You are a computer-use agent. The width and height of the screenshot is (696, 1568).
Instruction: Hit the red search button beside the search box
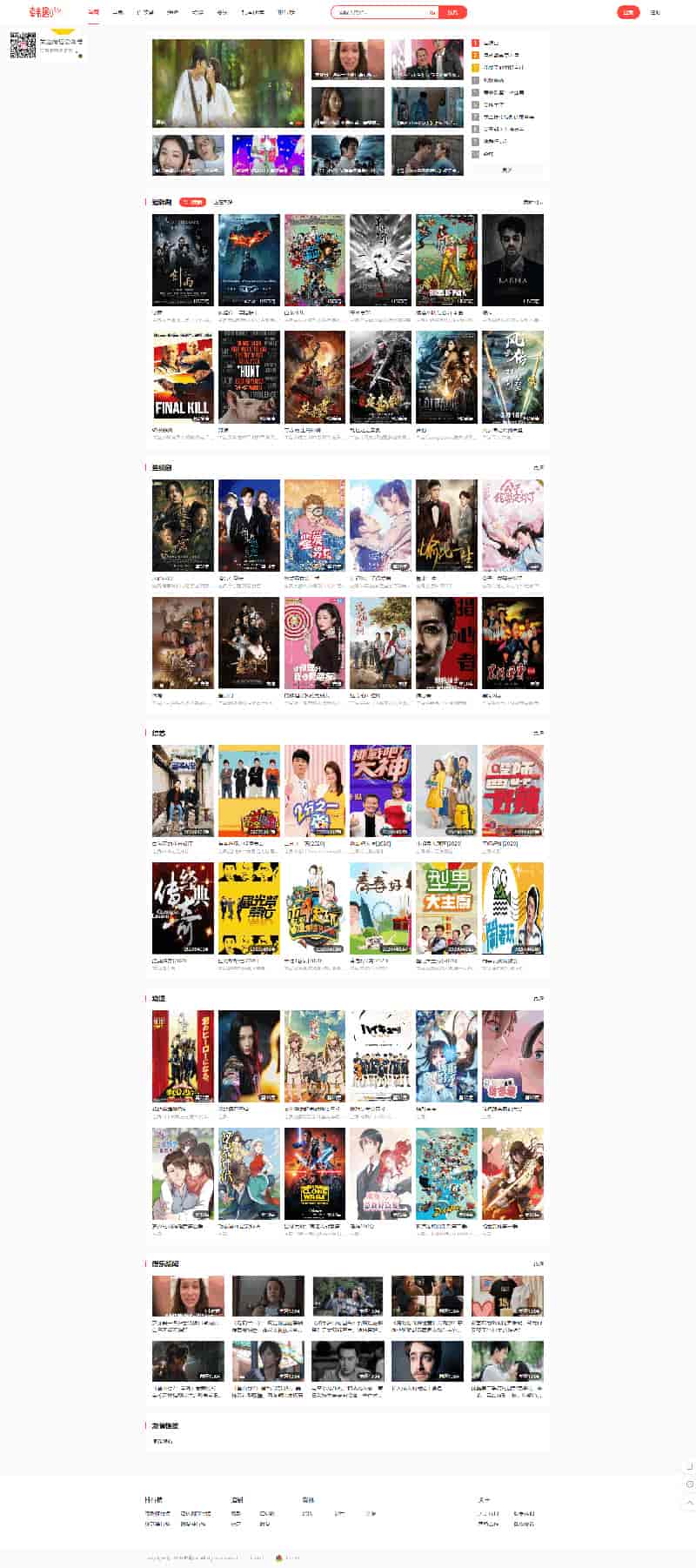point(452,12)
